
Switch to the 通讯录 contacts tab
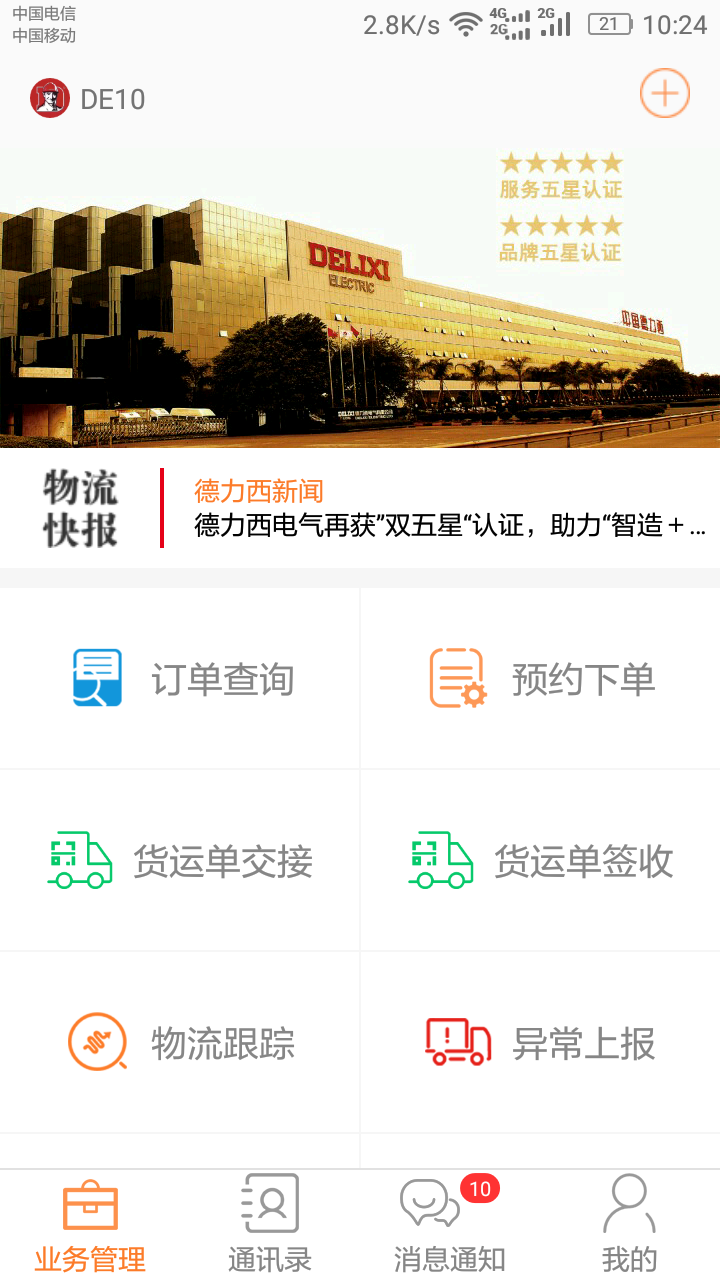(270, 1220)
